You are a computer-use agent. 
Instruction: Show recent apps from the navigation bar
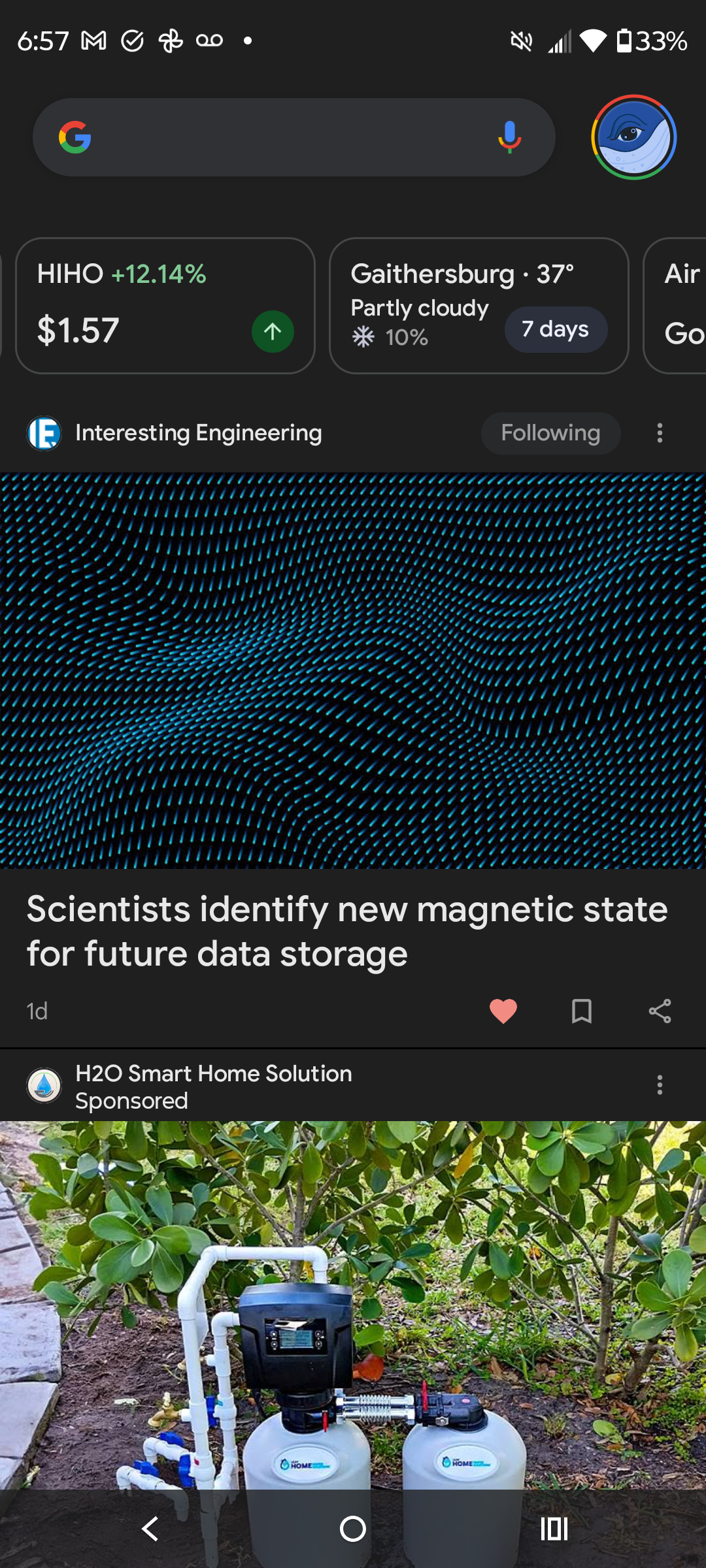click(554, 1529)
